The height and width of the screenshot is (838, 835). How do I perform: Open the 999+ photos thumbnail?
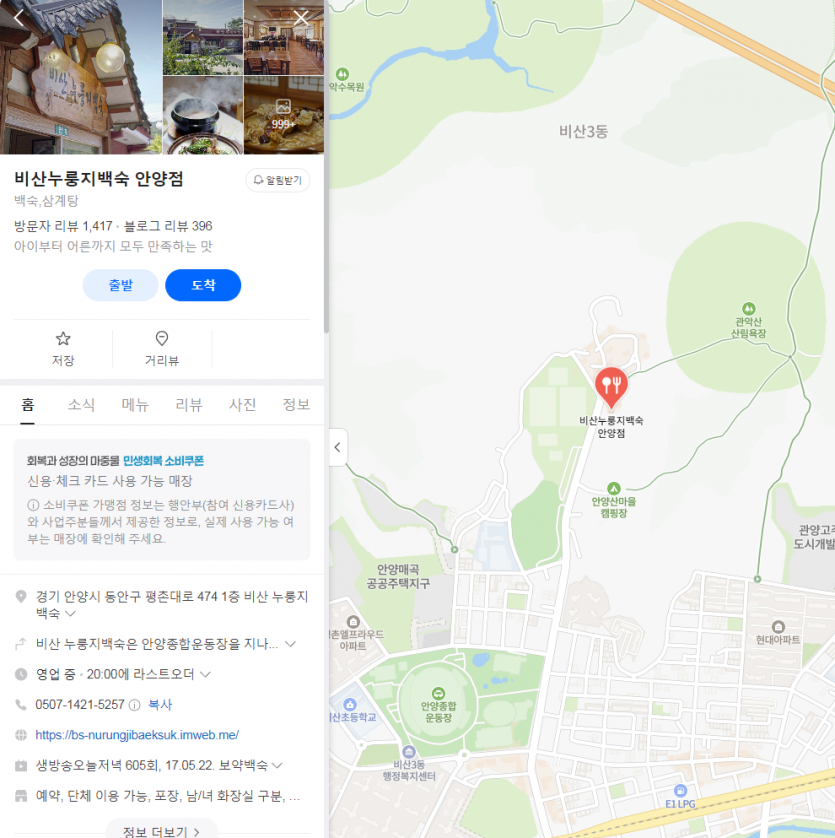(x=284, y=115)
